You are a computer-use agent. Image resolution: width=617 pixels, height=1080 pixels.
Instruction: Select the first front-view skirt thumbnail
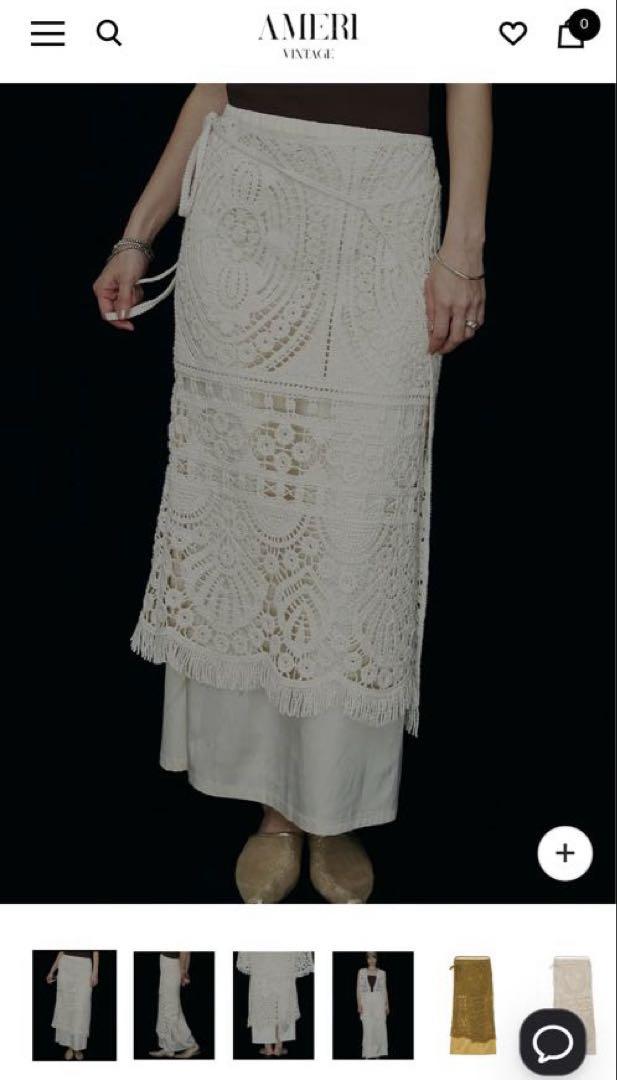click(x=74, y=1005)
